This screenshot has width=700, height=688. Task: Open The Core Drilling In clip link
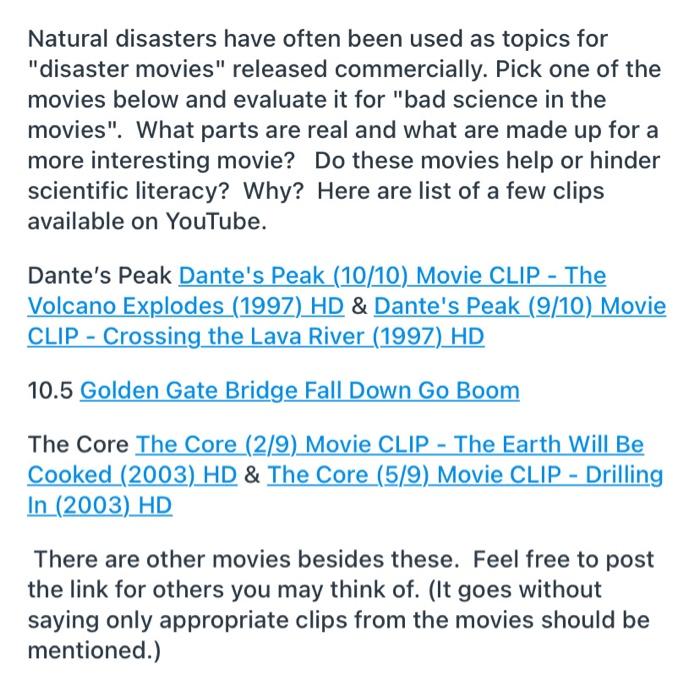[465, 475]
